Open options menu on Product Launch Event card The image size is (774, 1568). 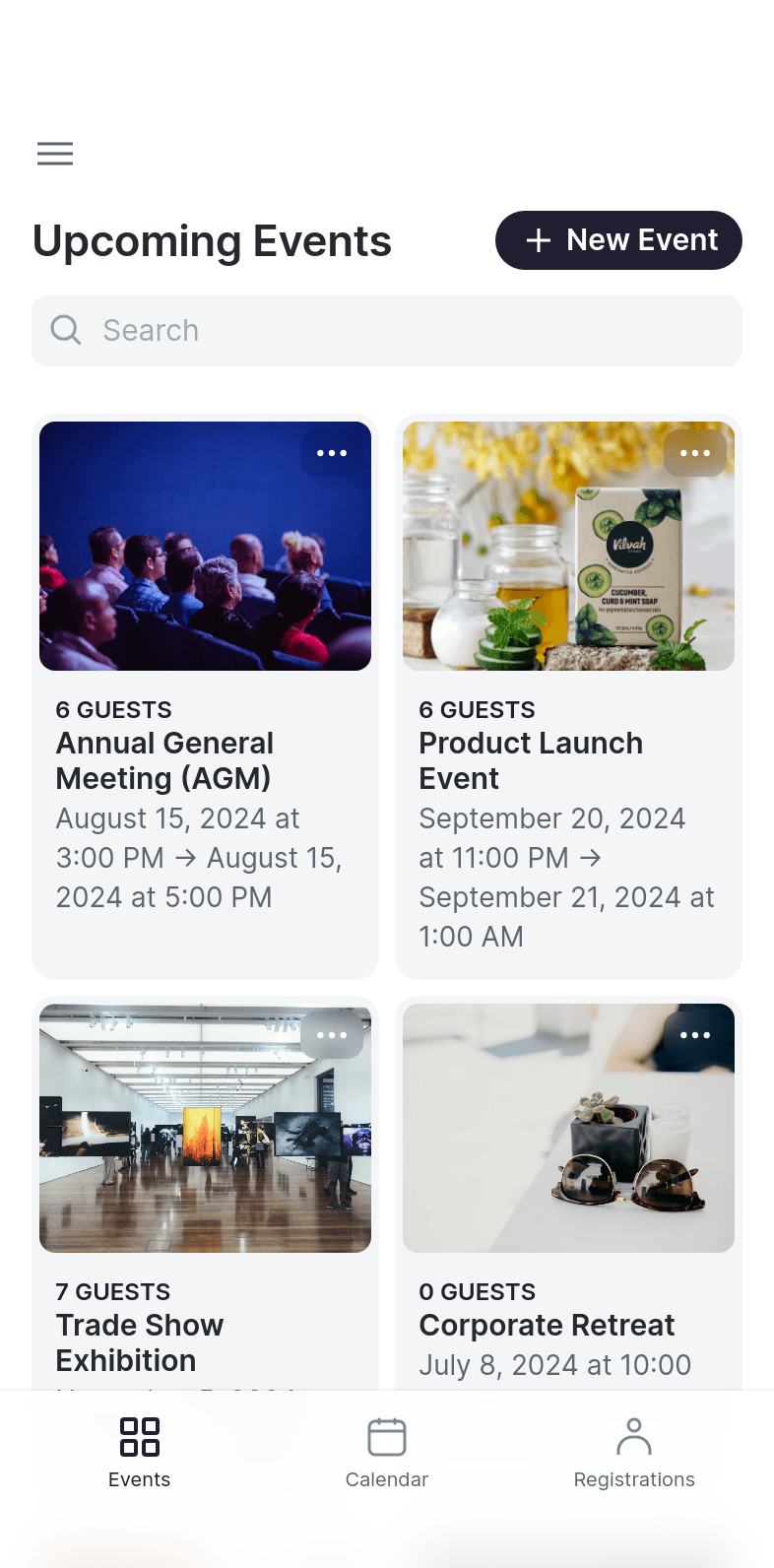point(695,453)
